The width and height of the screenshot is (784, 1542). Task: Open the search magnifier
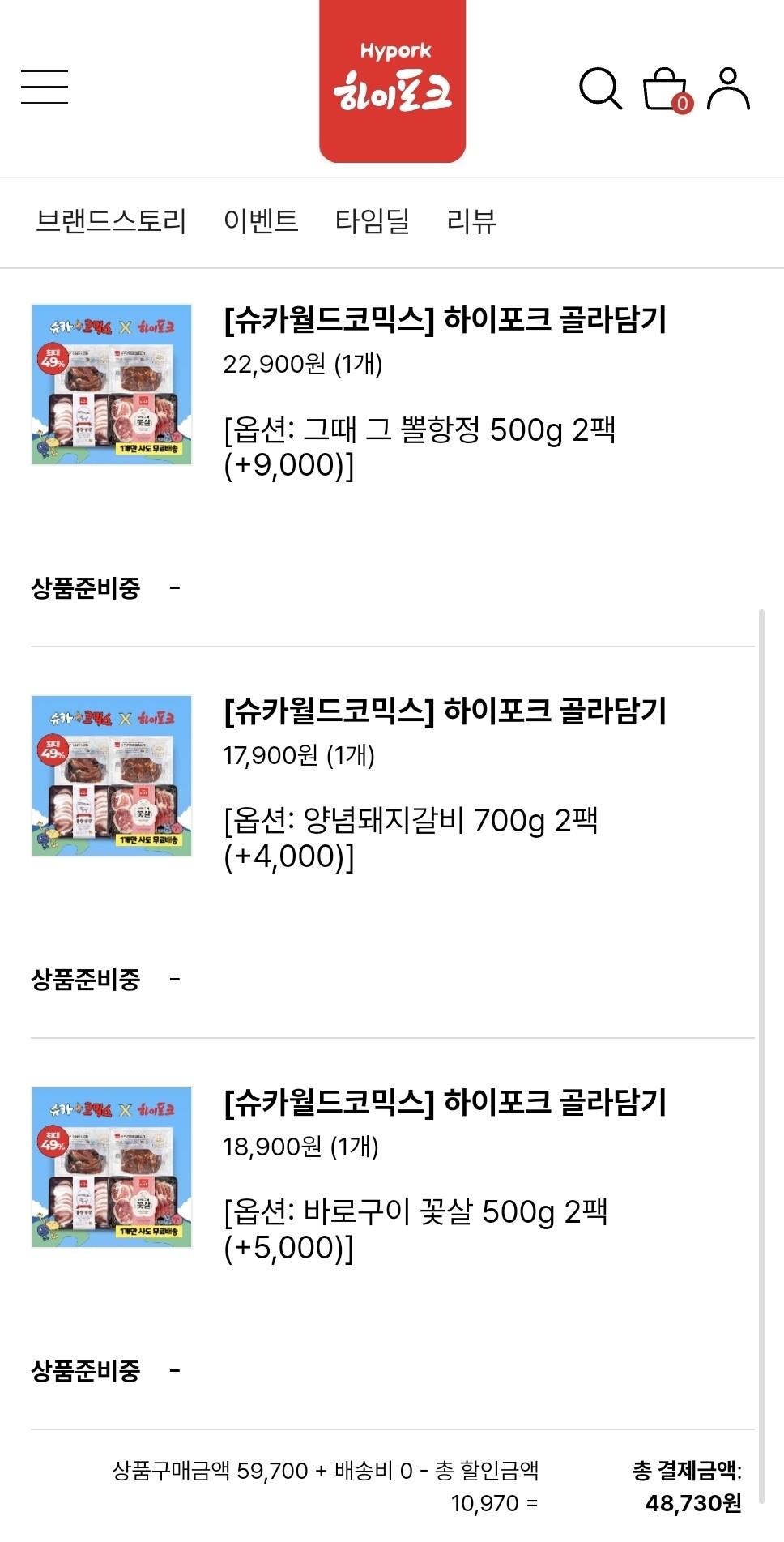600,88
